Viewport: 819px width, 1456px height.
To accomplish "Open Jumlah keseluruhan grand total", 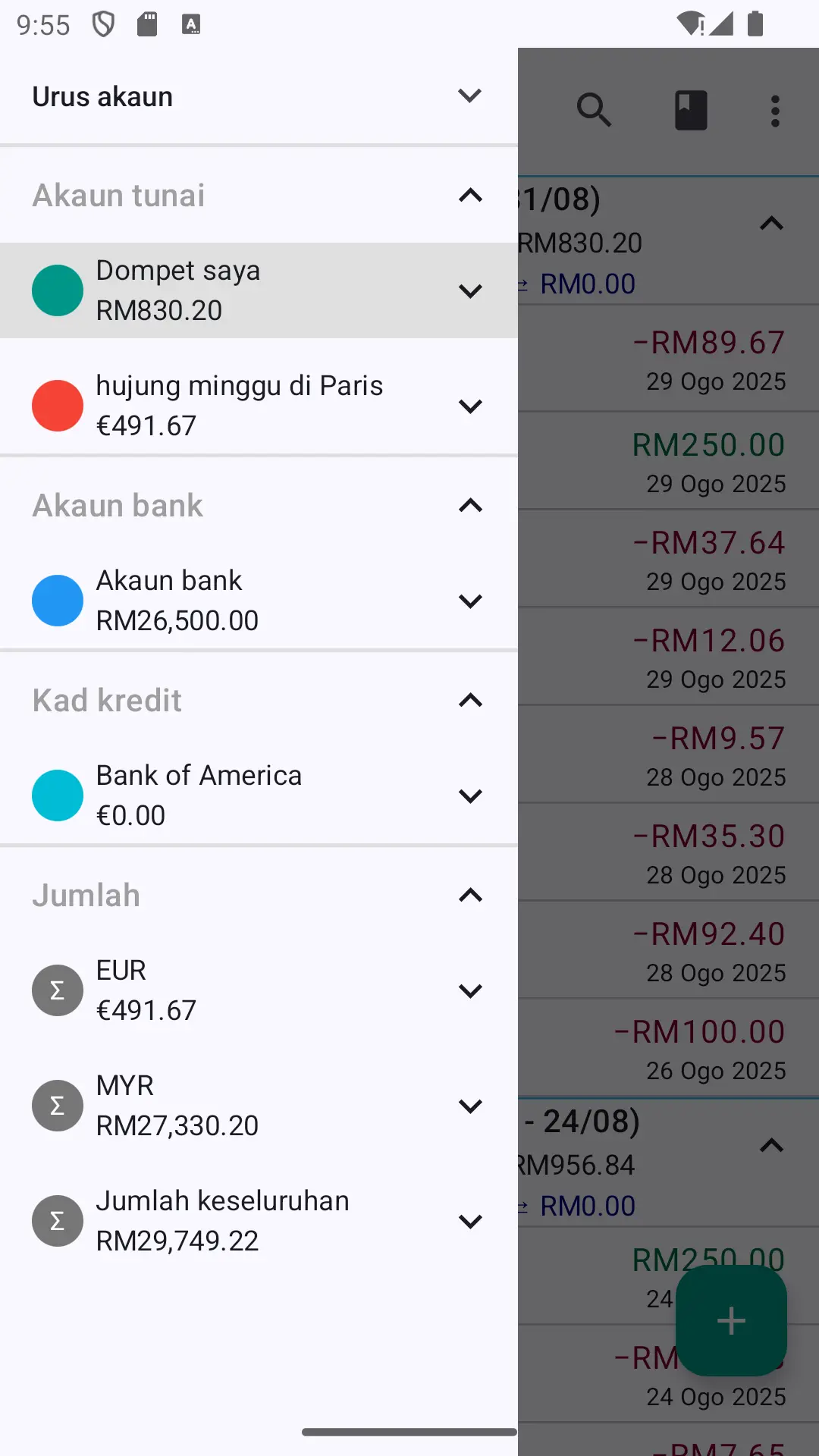I will [x=259, y=1221].
